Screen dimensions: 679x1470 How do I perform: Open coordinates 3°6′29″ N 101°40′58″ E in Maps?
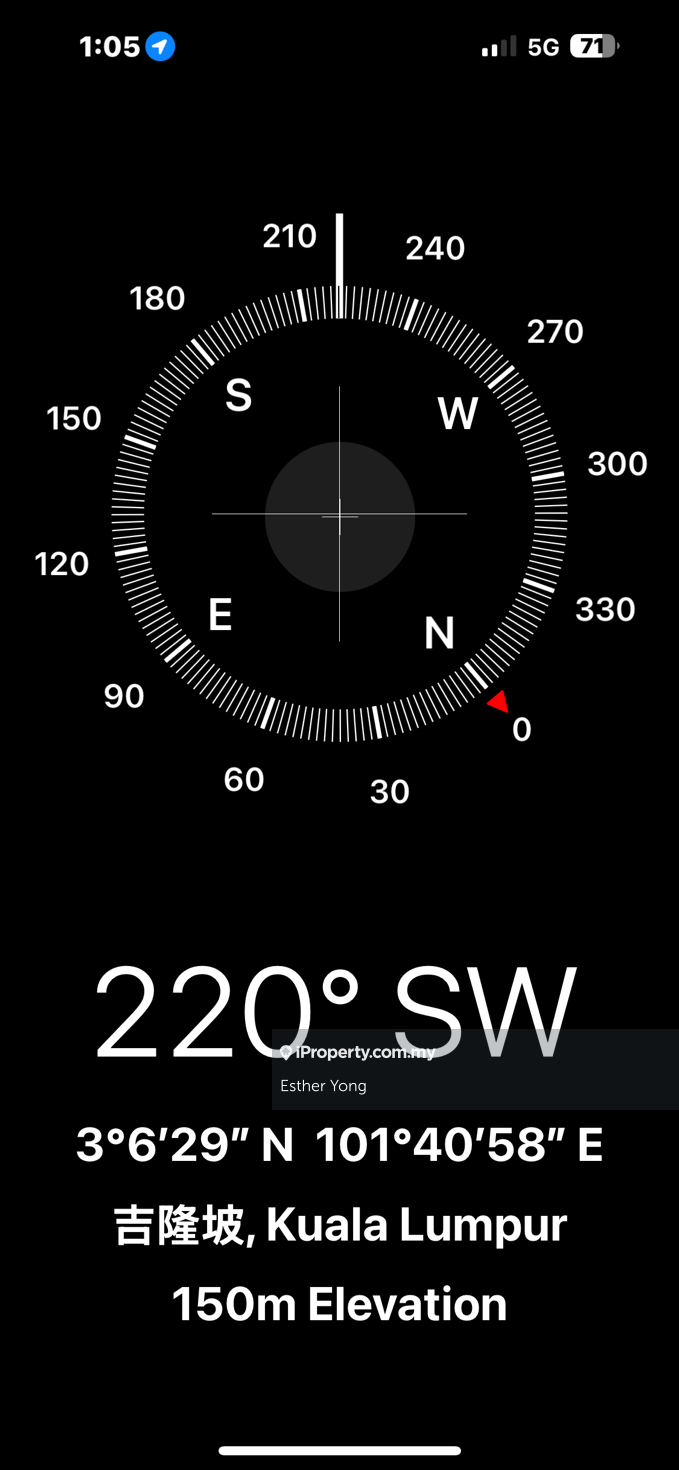coord(339,1145)
